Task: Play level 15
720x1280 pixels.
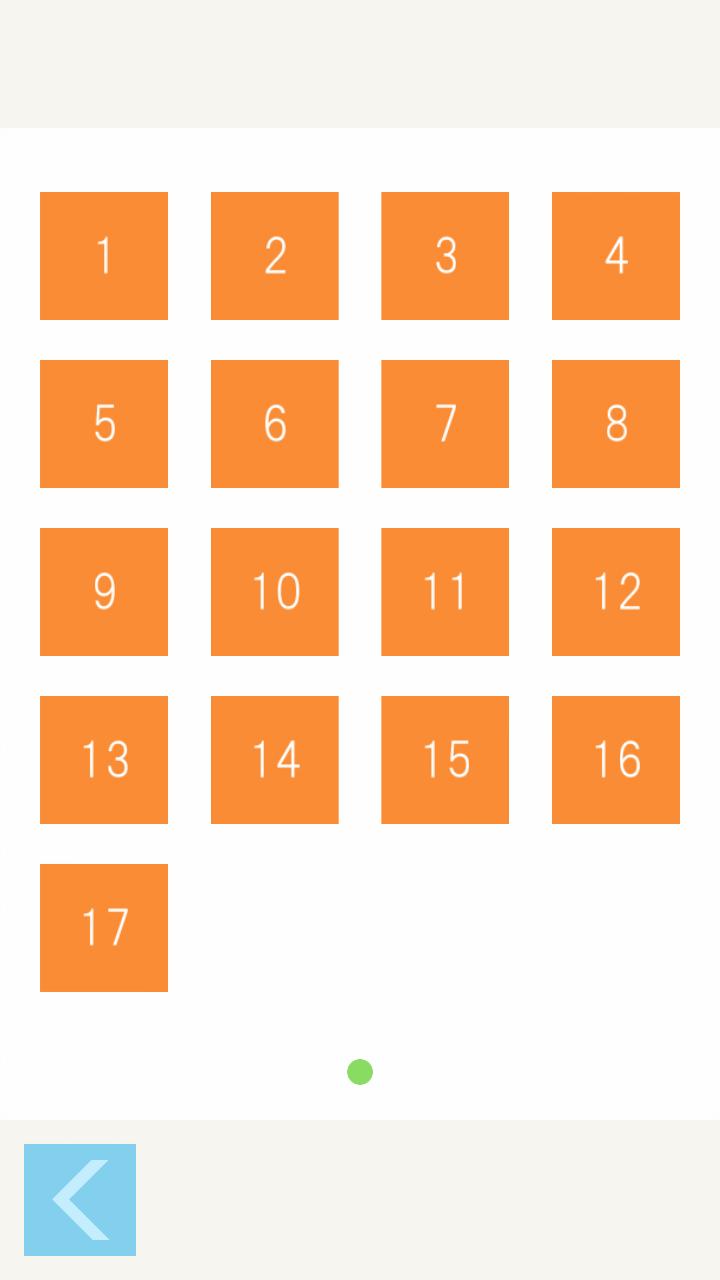Action: click(x=445, y=760)
